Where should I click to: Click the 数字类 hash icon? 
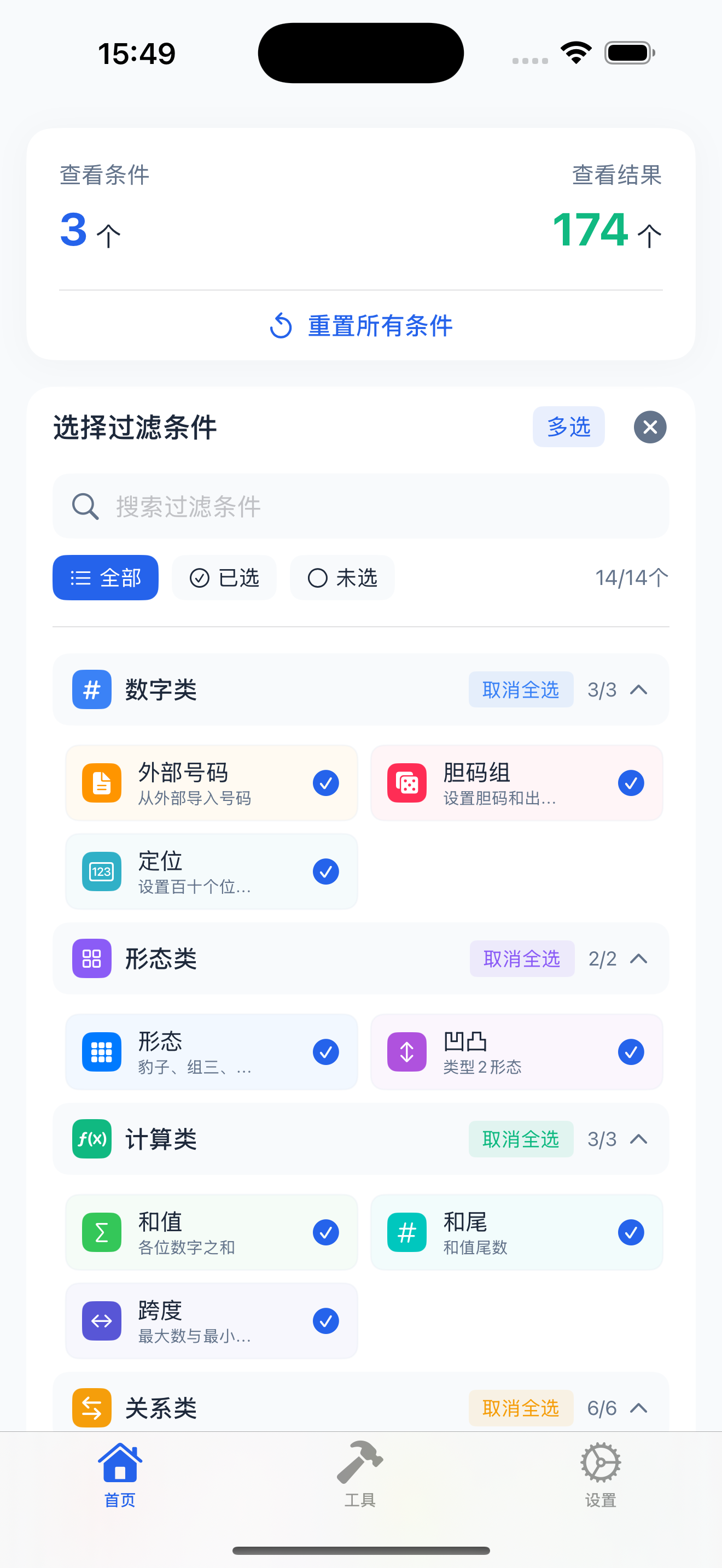click(91, 689)
